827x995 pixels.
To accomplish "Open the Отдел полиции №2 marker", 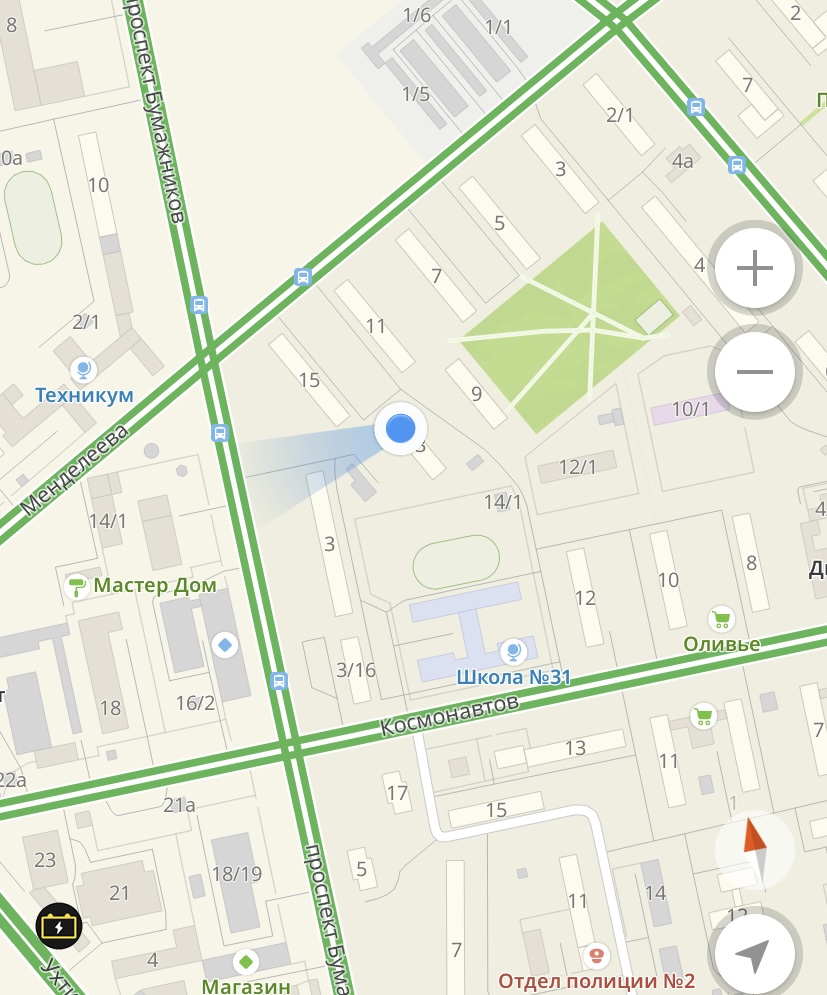I will (x=597, y=956).
